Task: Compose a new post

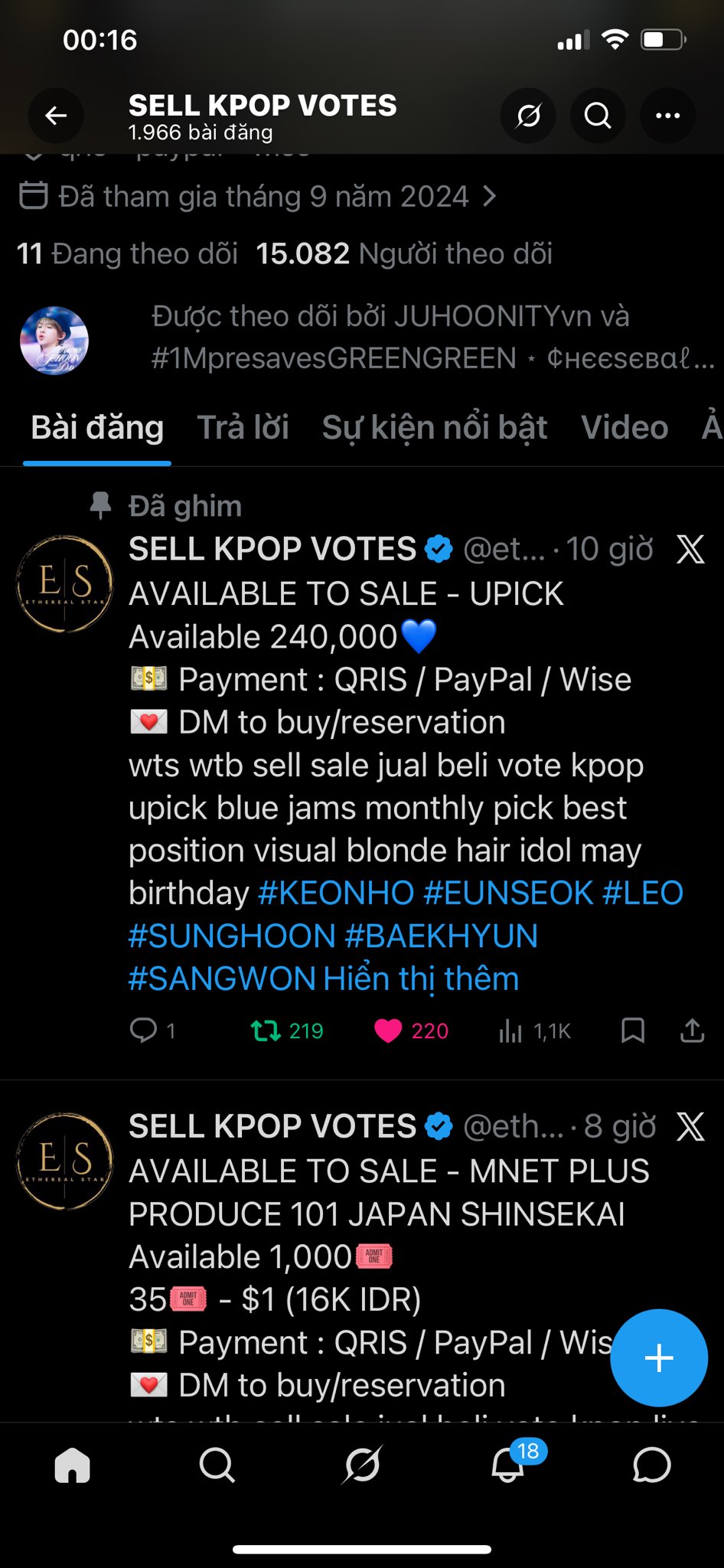Action: click(658, 1358)
